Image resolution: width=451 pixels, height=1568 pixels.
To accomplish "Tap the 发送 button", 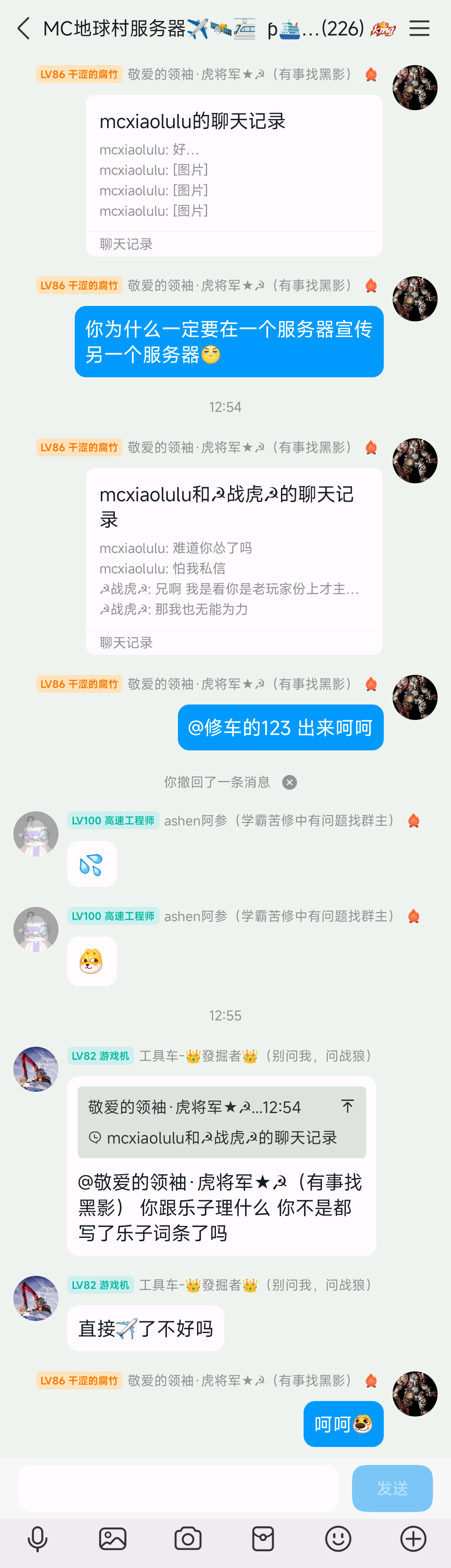I will click(x=392, y=1487).
